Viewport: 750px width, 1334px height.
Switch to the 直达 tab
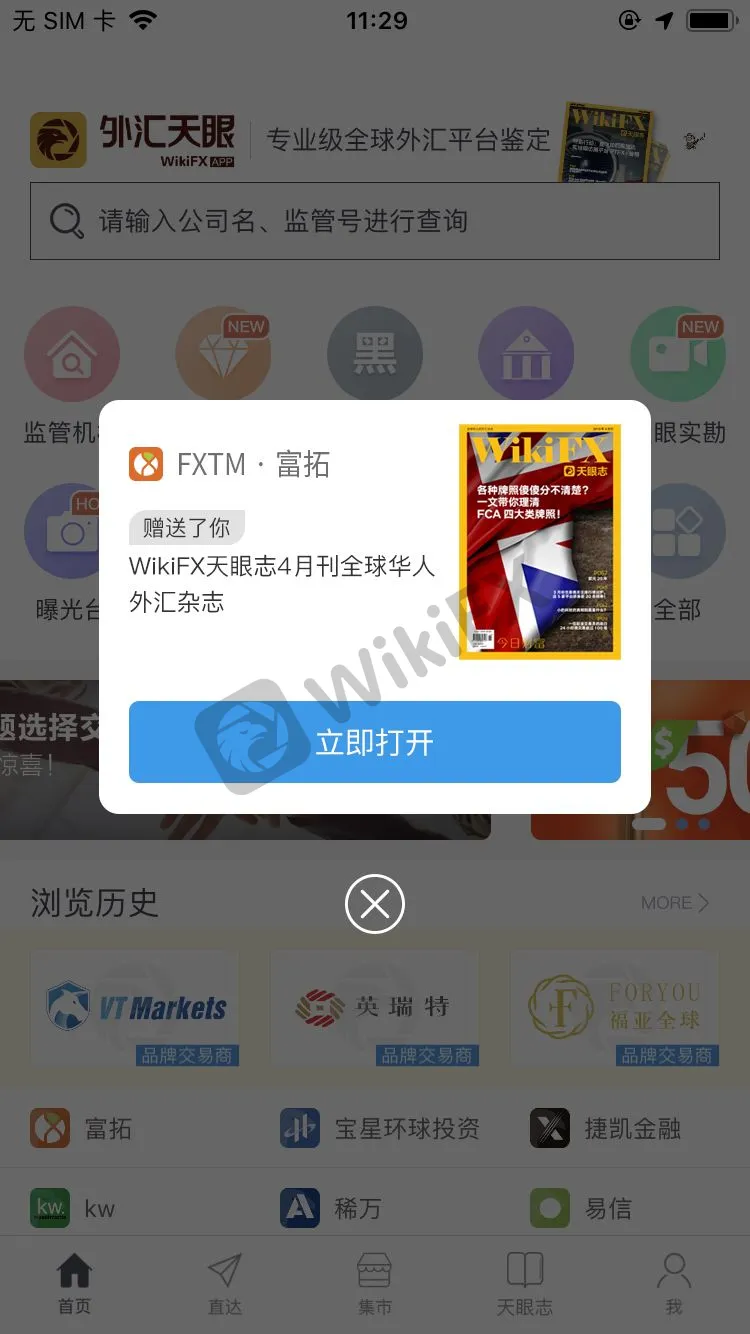[x=224, y=1285]
